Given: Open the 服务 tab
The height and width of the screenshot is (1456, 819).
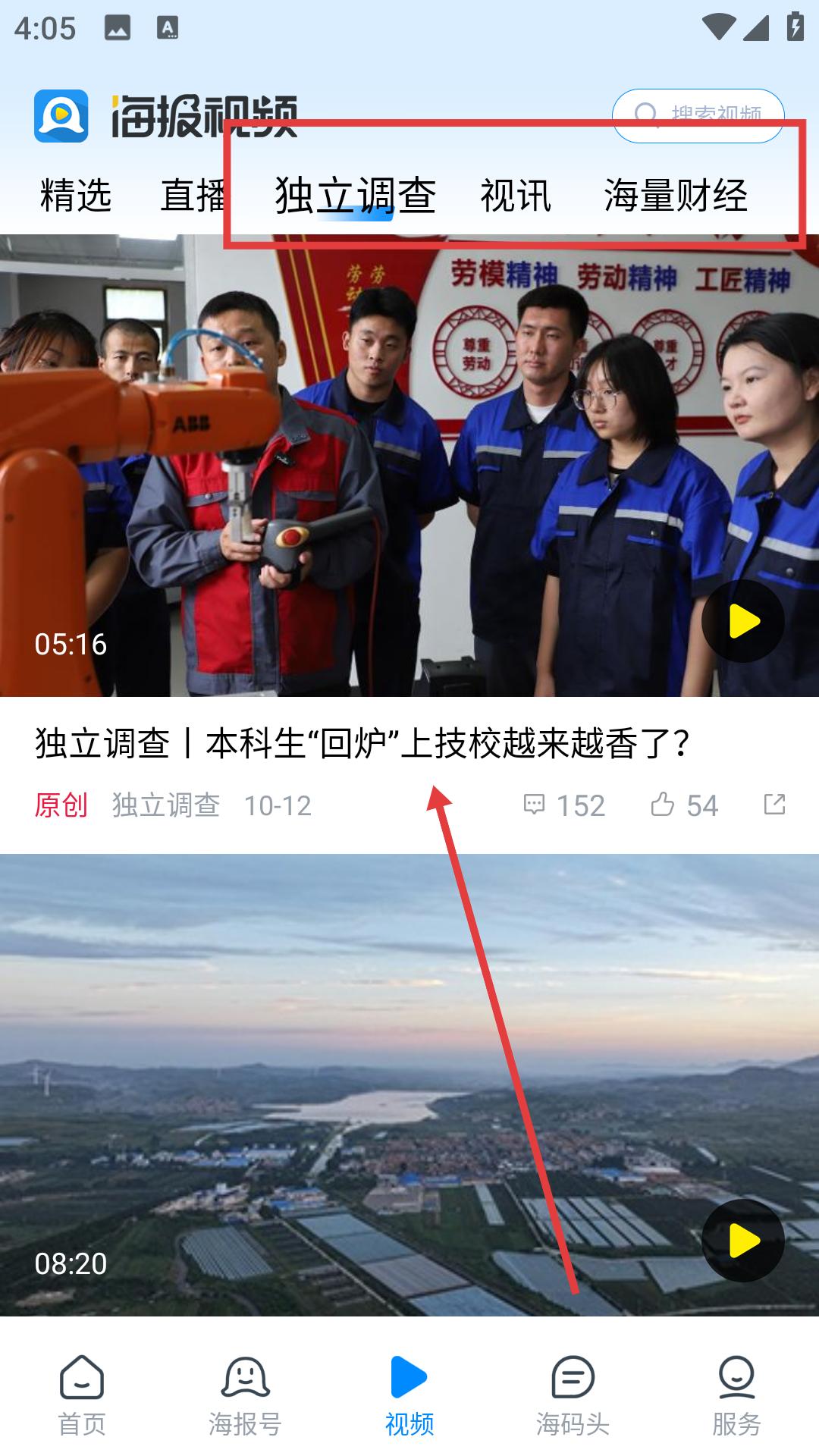Looking at the screenshot, I should point(736,1395).
